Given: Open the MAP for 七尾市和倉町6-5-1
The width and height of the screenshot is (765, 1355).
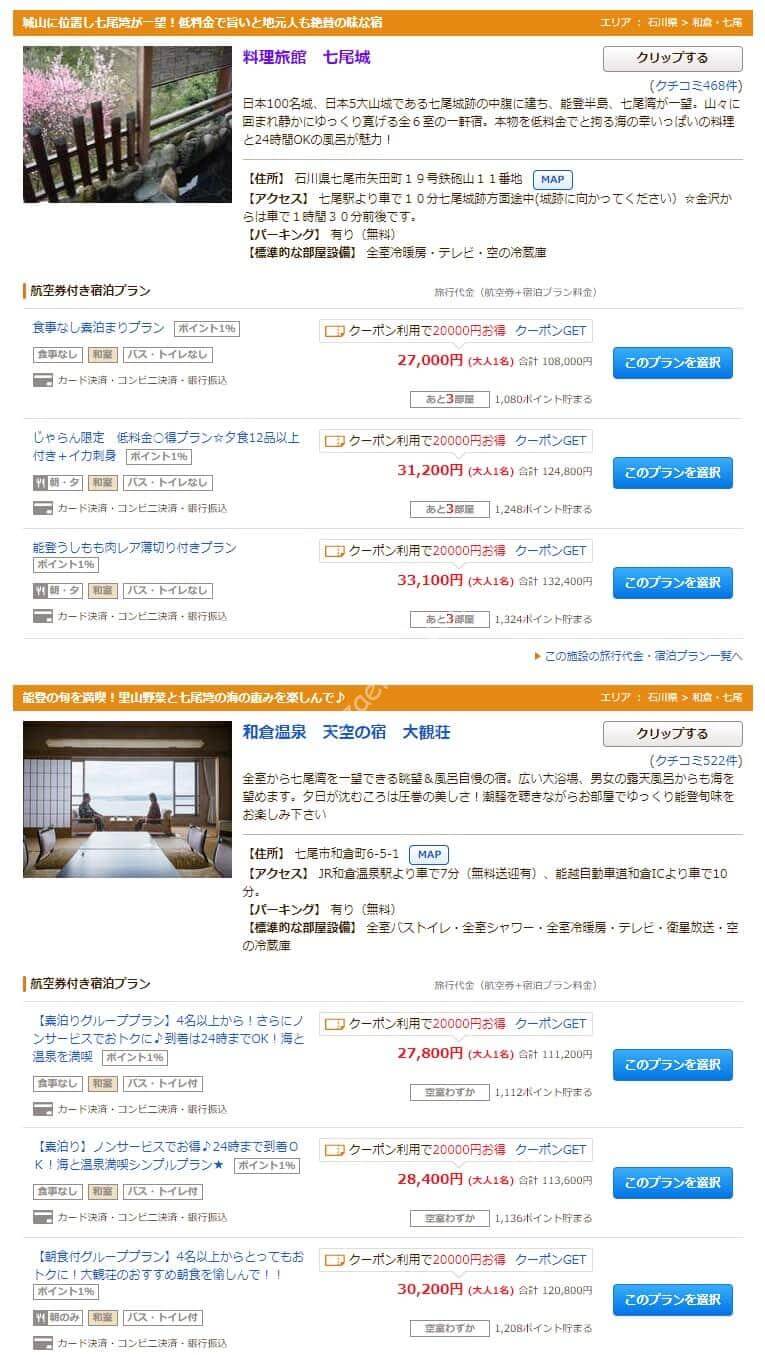Looking at the screenshot, I should coord(428,855).
